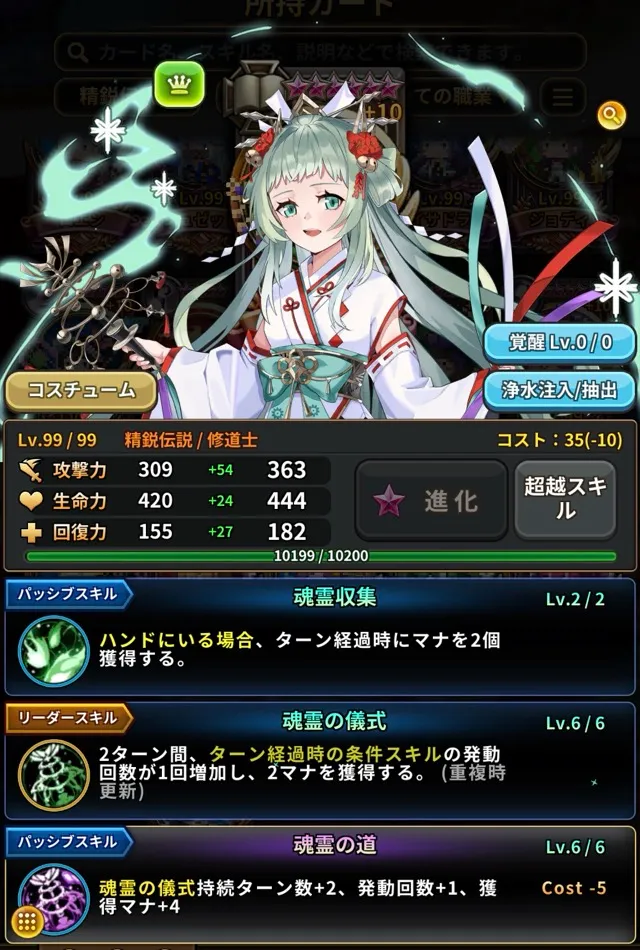Open the コスチューム costume button

[x=81, y=390]
